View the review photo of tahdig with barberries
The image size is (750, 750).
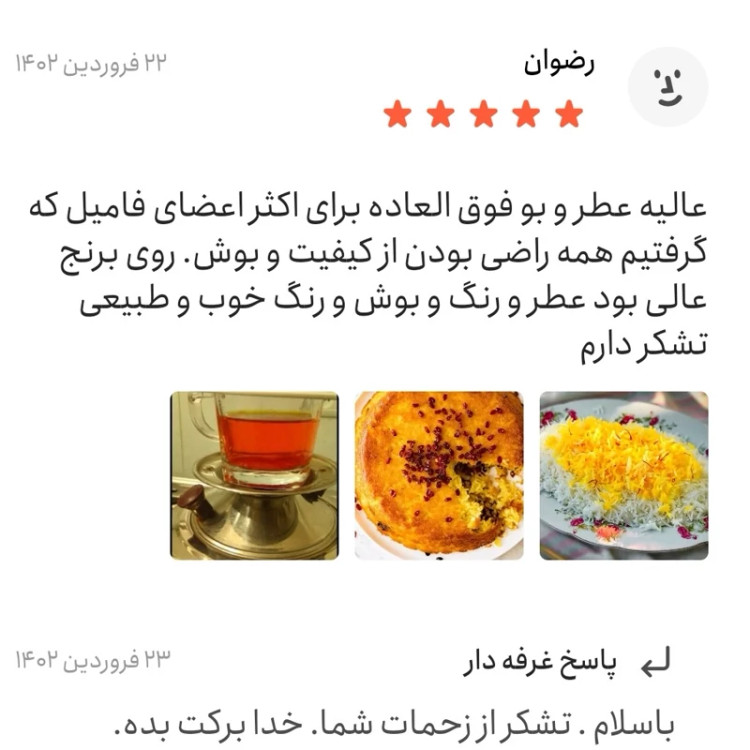(439, 475)
